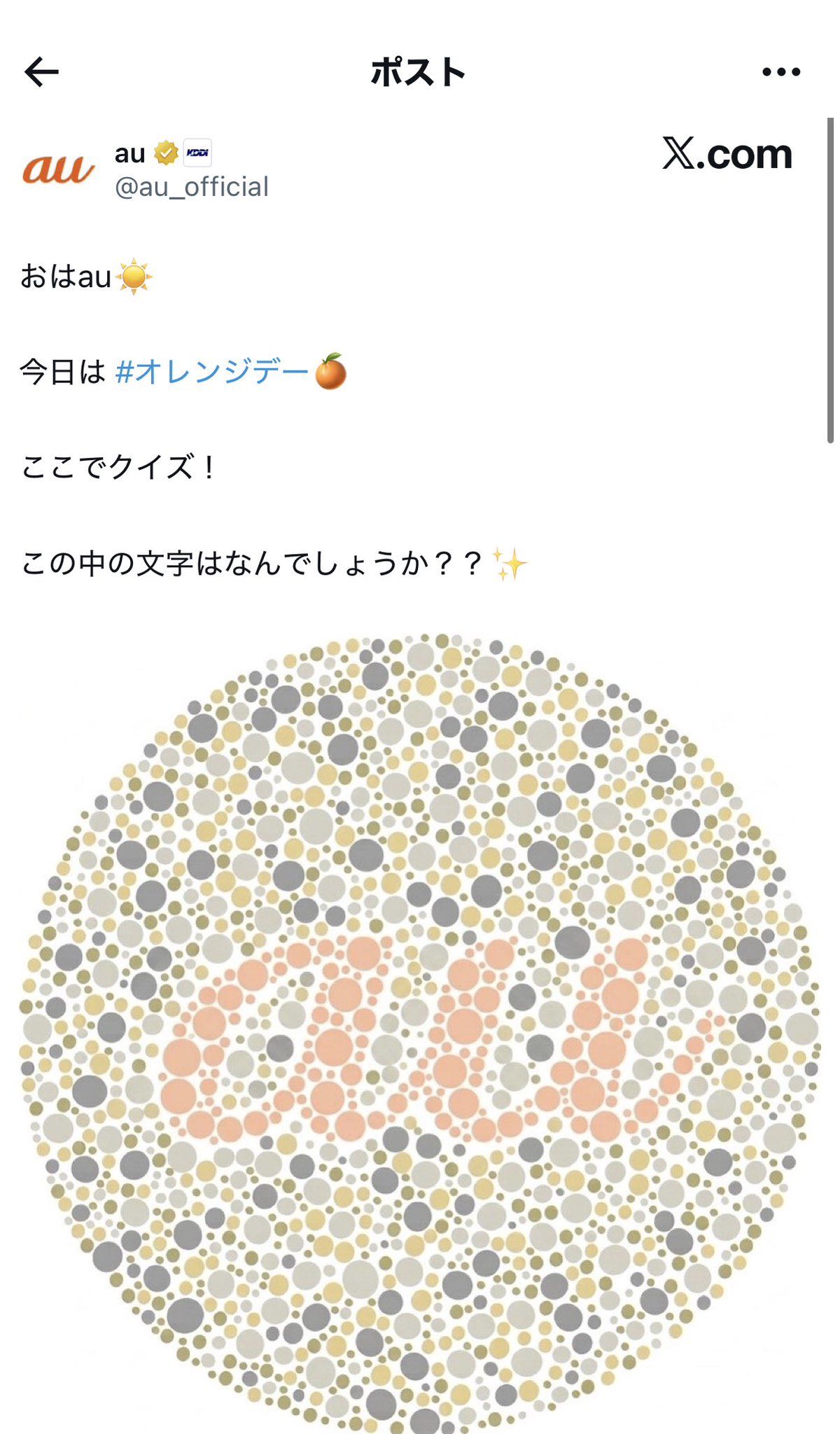
Task: View the @au_official account profile
Action: (x=191, y=187)
